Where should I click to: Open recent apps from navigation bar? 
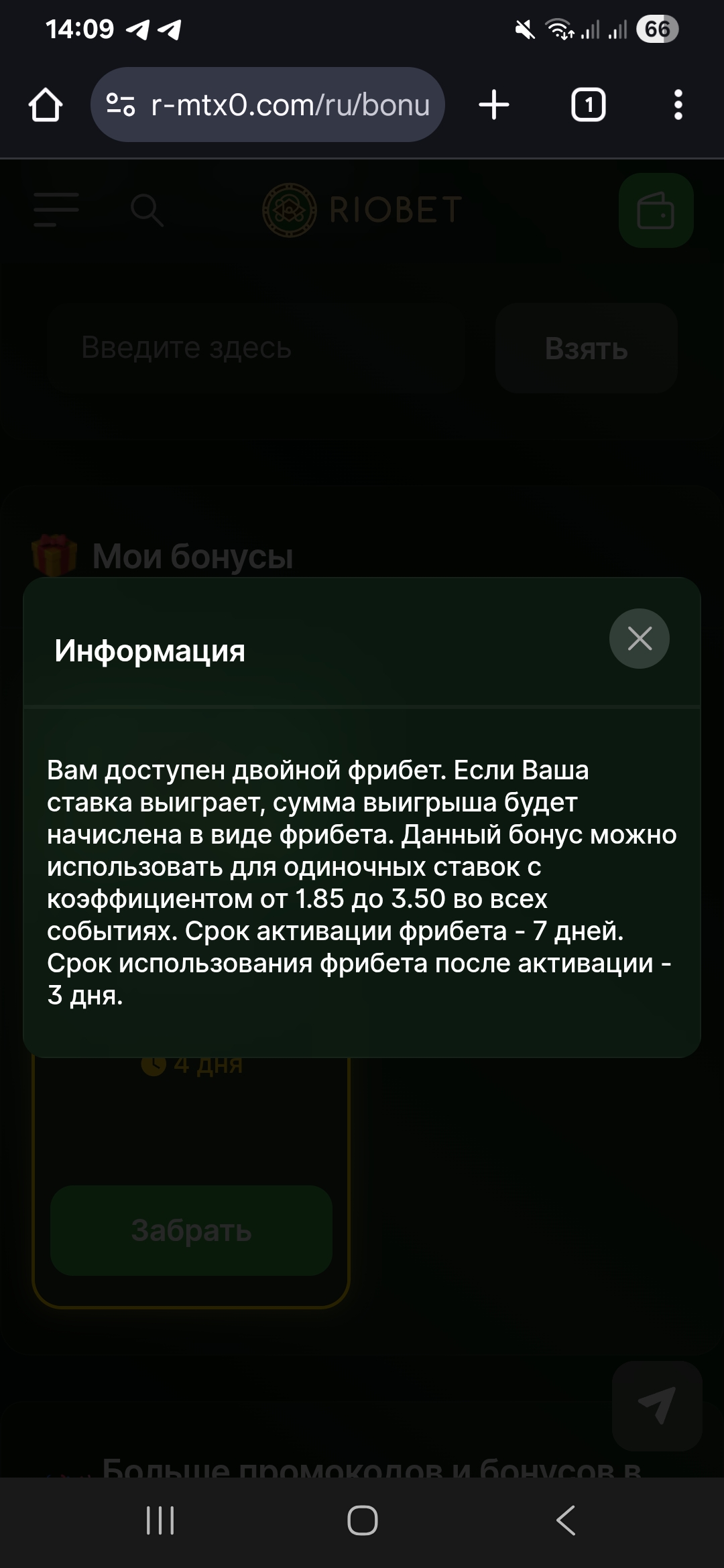click(x=160, y=1520)
